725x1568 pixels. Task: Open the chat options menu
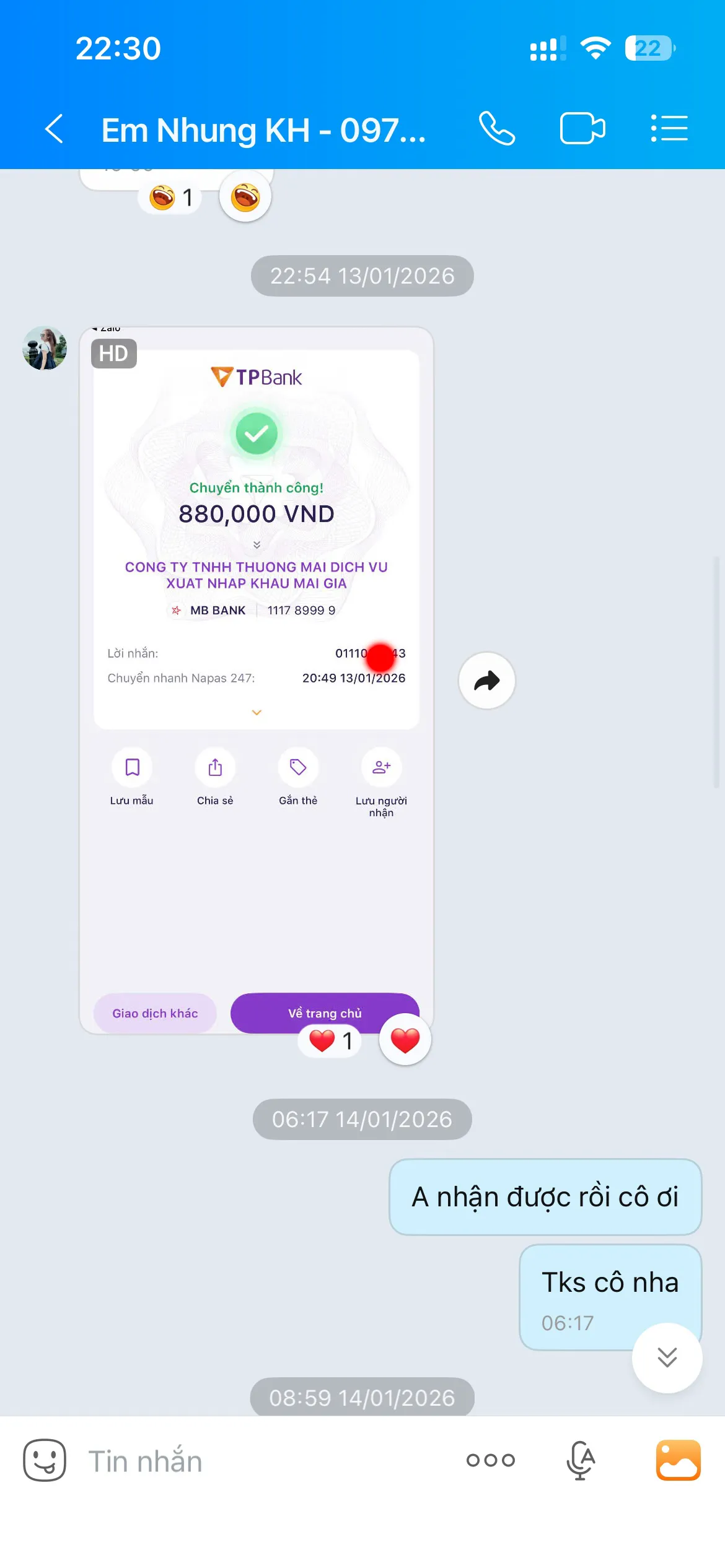tap(669, 129)
